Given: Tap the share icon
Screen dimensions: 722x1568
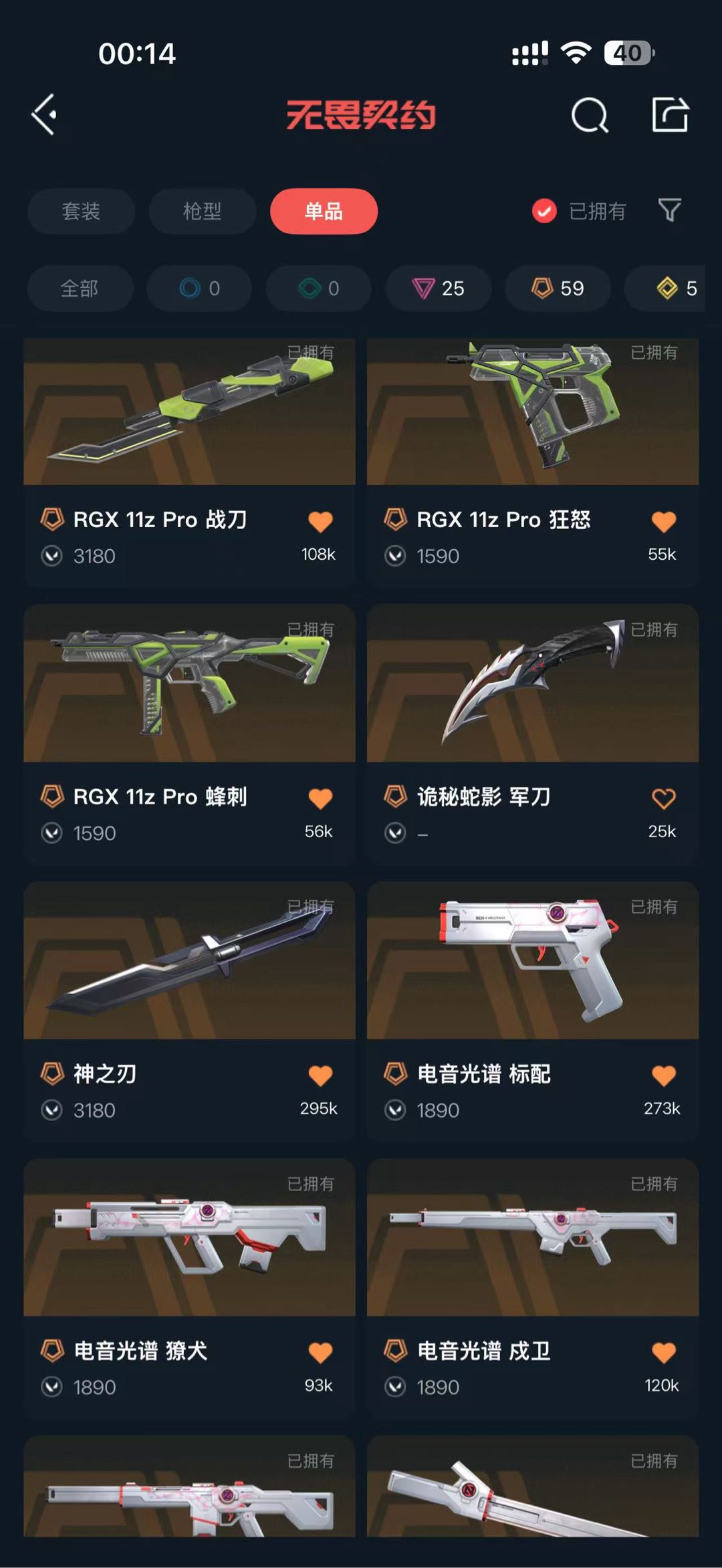Looking at the screenshot, I should (x=670, y=115).
